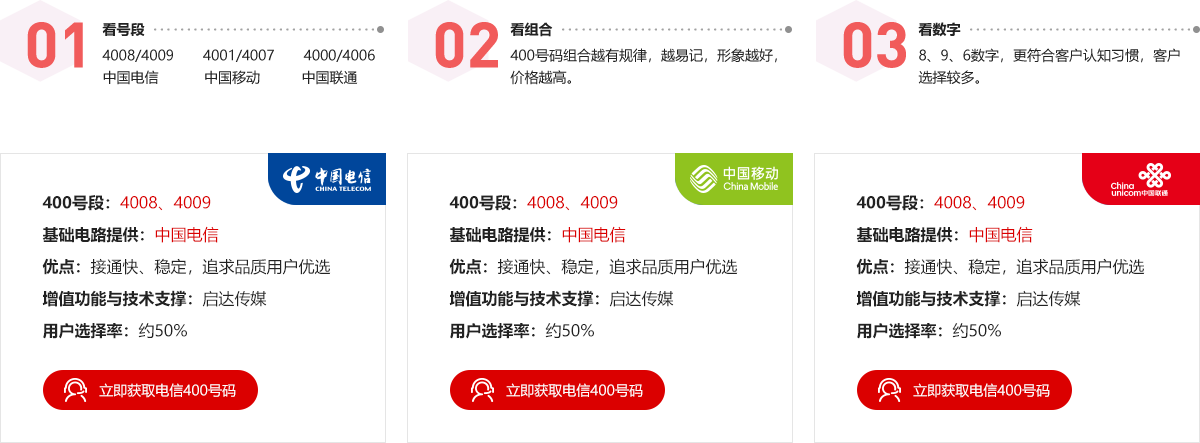1200x443 pixels.
Task: Tap the get-number button in China Mobile card
Action: pyautogui.click(x=557, y=390)
